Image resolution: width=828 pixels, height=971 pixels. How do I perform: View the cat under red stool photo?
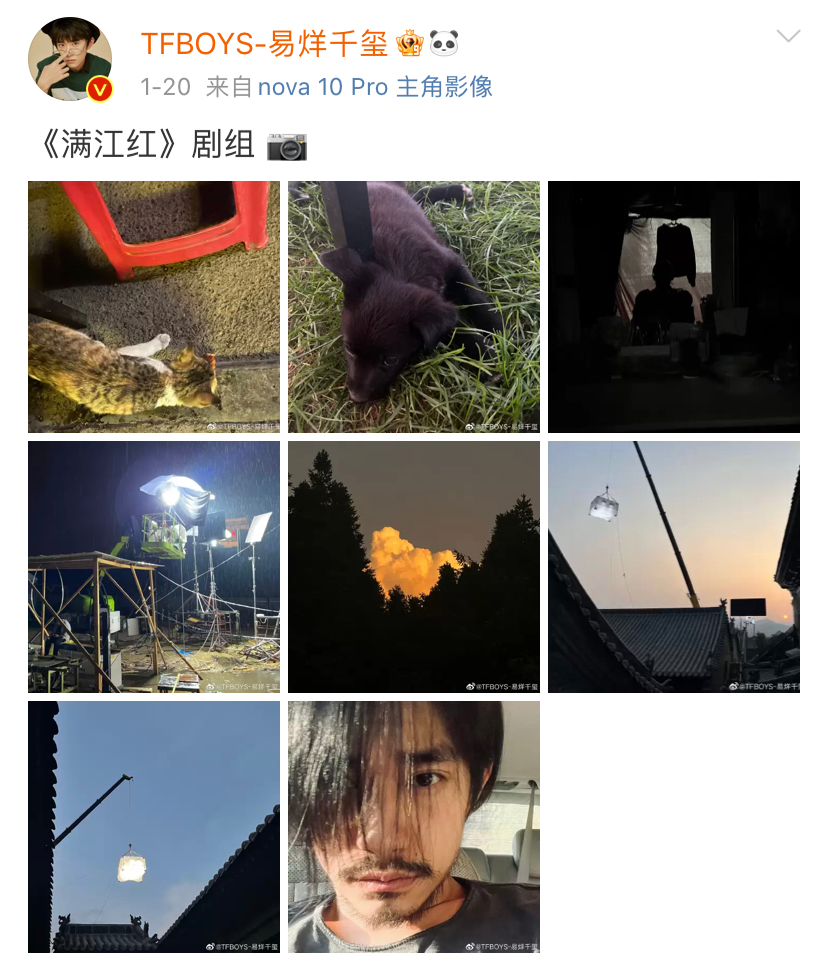click(x=154, y=307)
